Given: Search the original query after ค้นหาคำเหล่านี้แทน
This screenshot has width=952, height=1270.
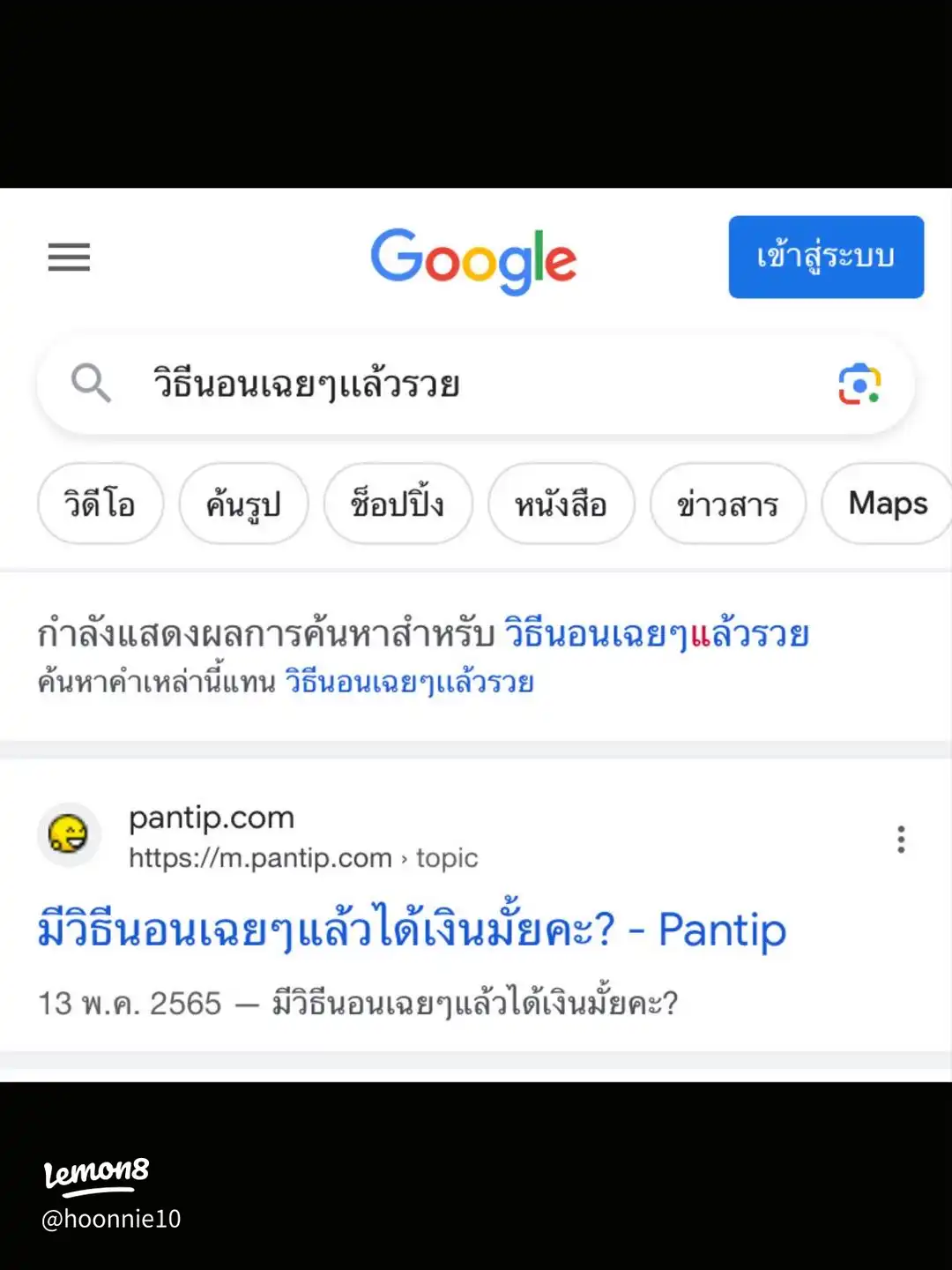Looking at the screenshot, I should pos(409,683).
